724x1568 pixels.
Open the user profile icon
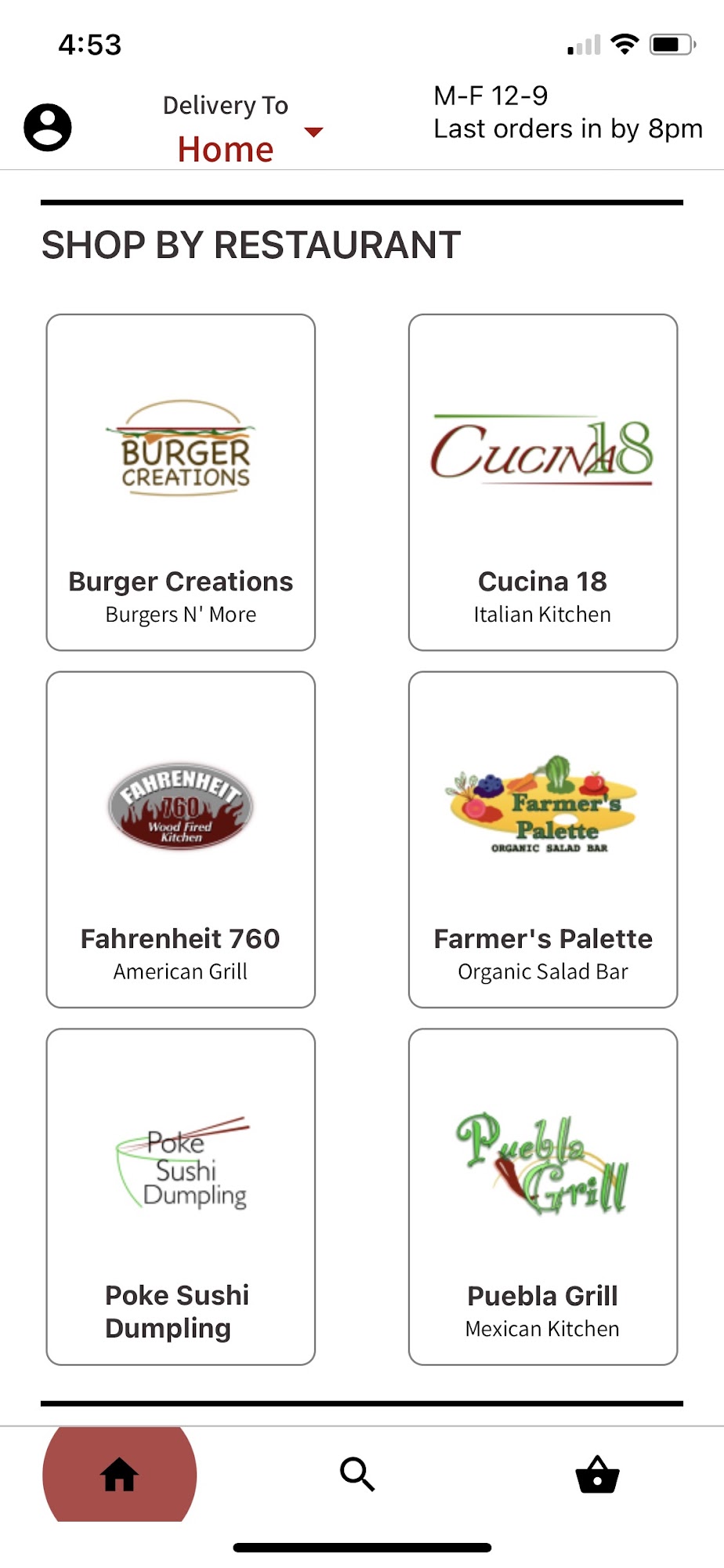48,127
